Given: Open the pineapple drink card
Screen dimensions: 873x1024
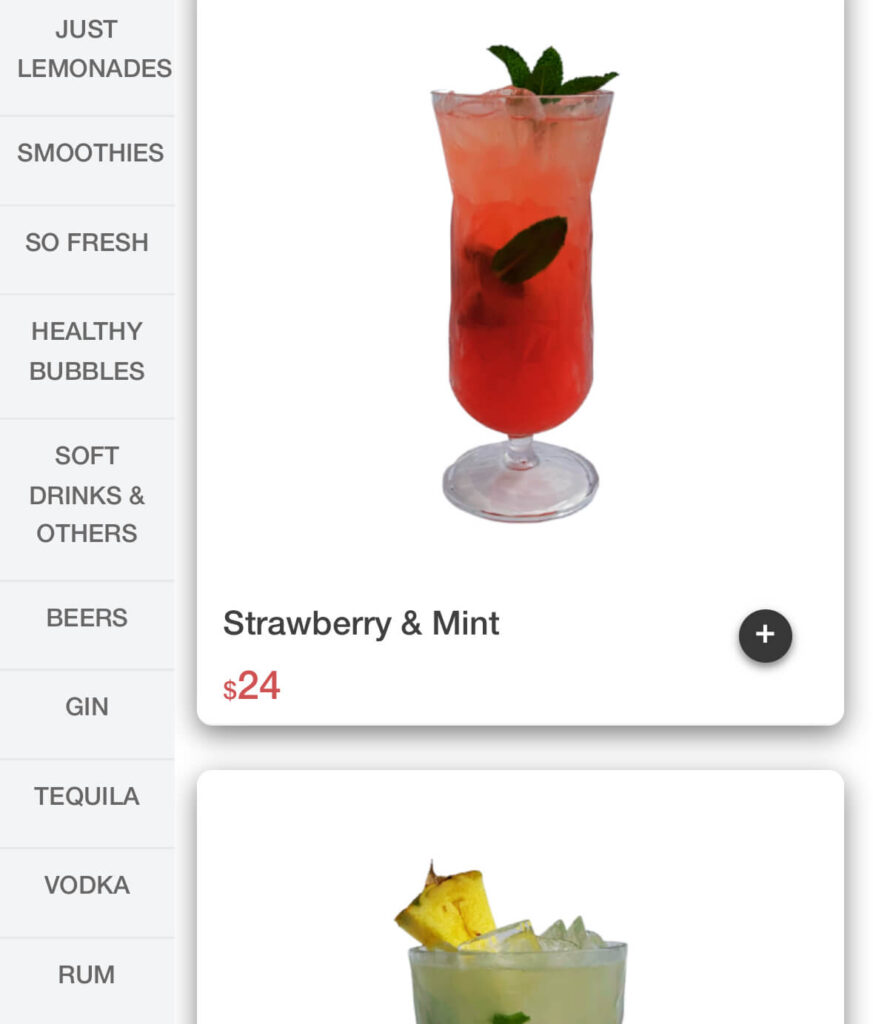Looking at the screenshot, I should coord(519,940).
